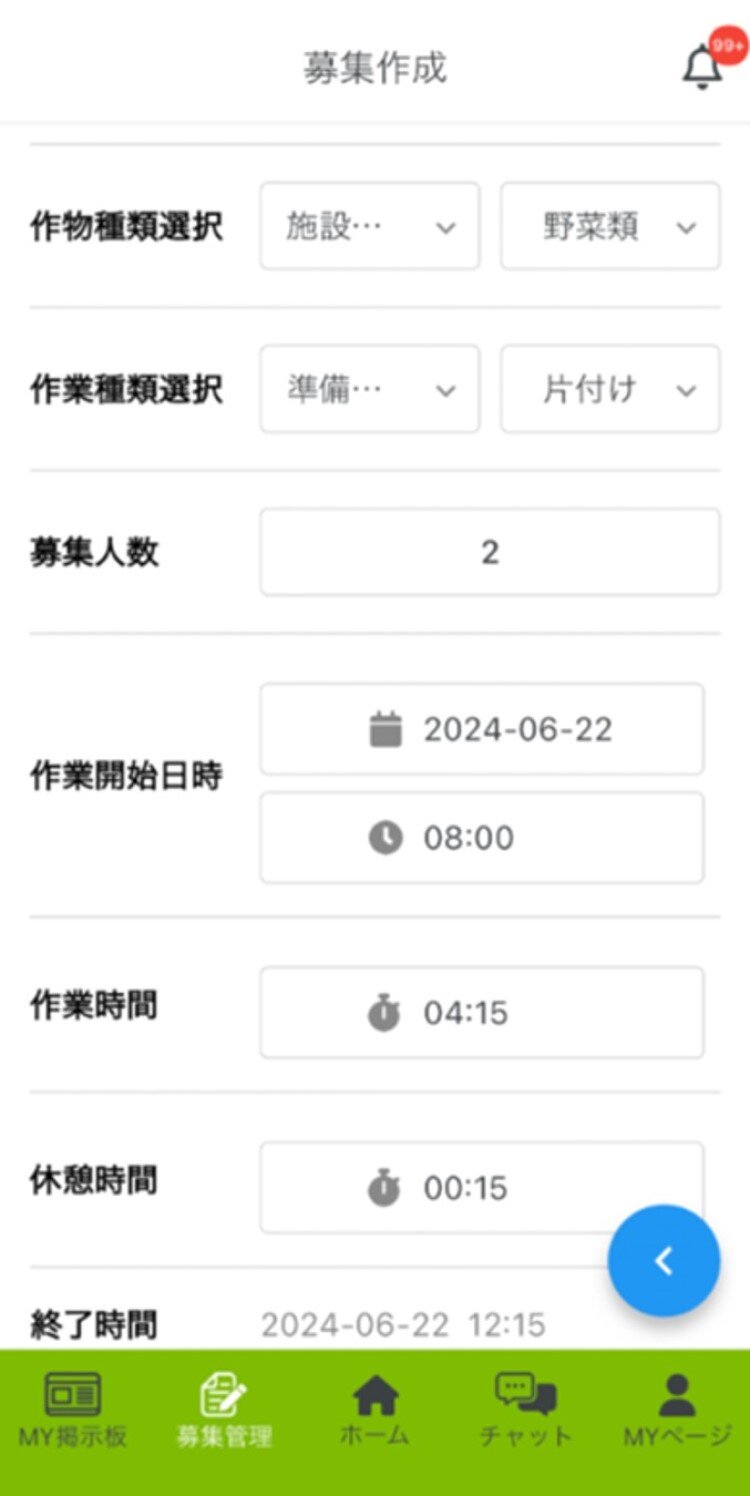The width and height of the screenshot is (750, 1496).
Task: Set the 作業時間 duration 04:15
Action: [x=482, y=1012]
